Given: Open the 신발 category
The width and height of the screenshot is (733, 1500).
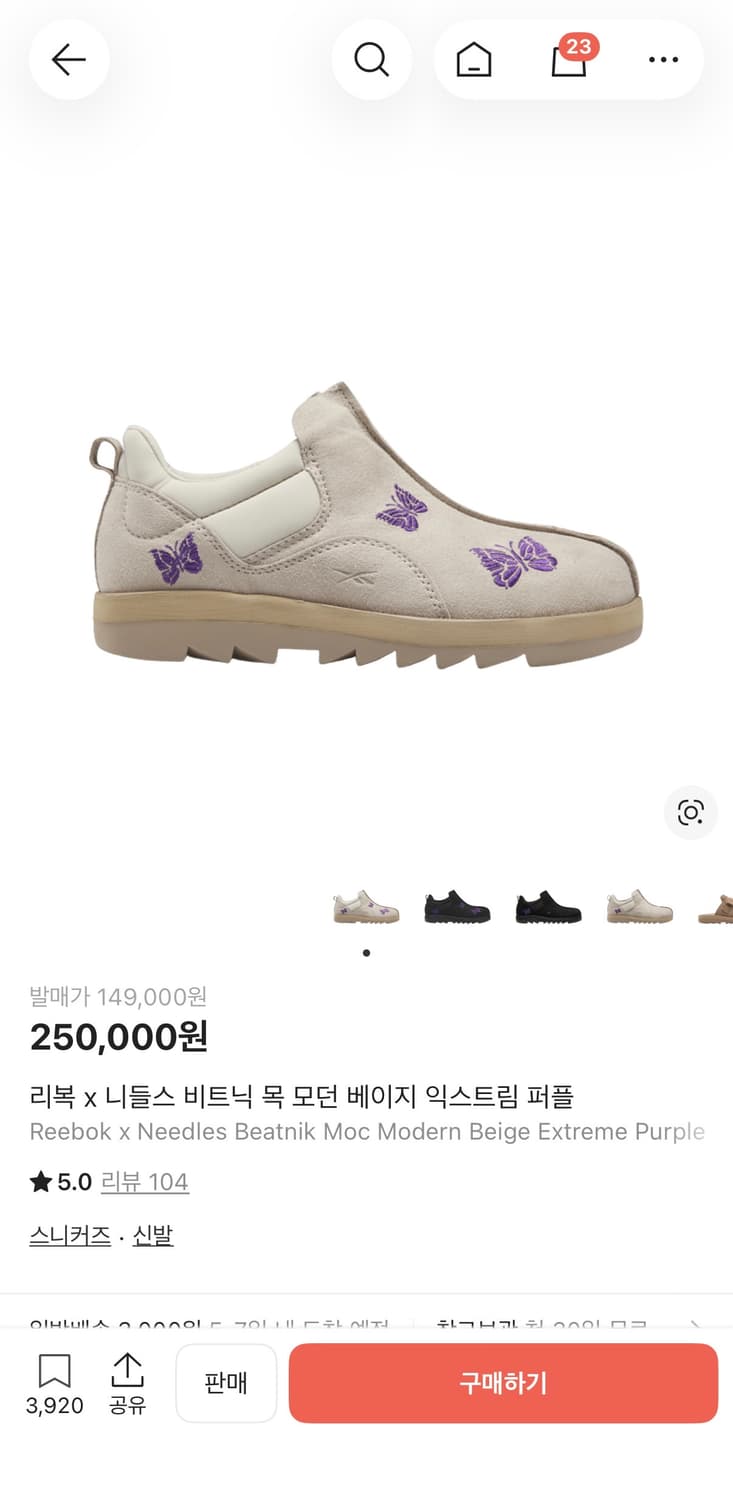Looking at the screenshot, I should pos(152,1236).
